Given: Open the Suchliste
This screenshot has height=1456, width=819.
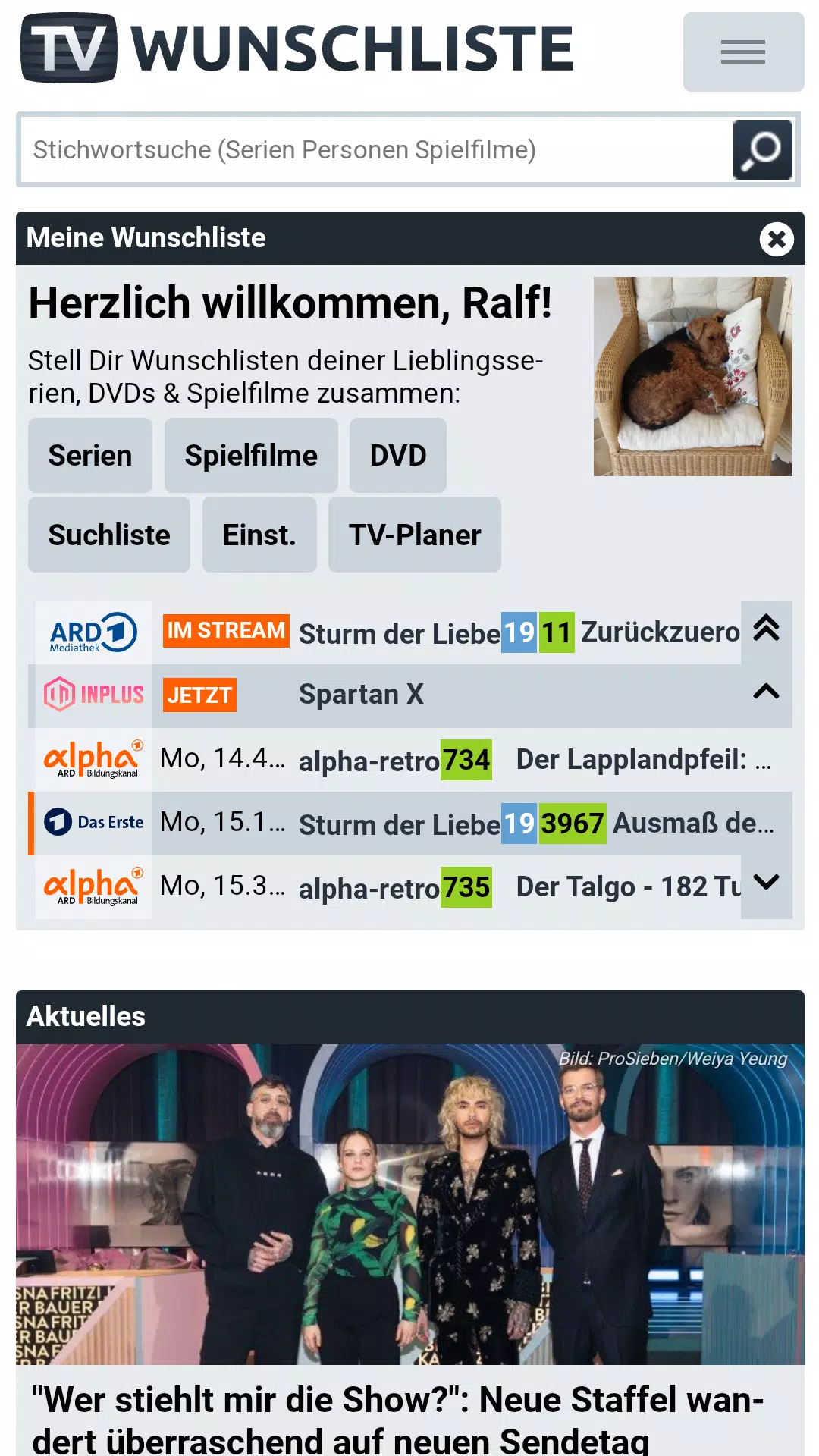Looking at the screenshot, I should tap(109, 535).
